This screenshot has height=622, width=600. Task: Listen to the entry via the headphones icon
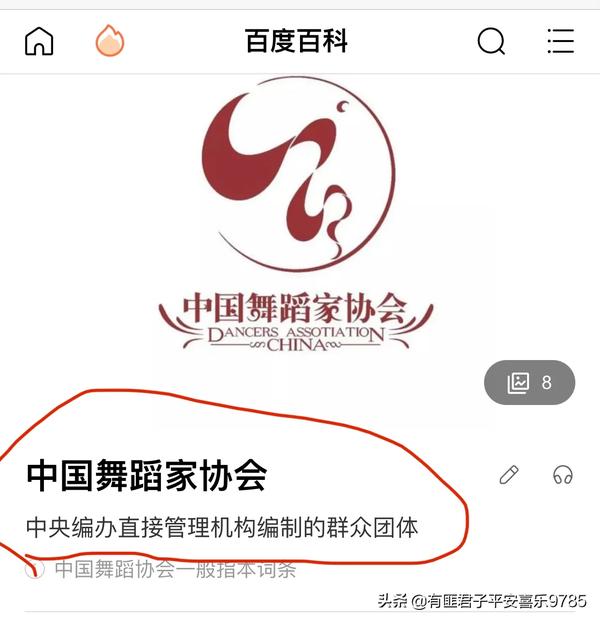[x=563, y=474]
